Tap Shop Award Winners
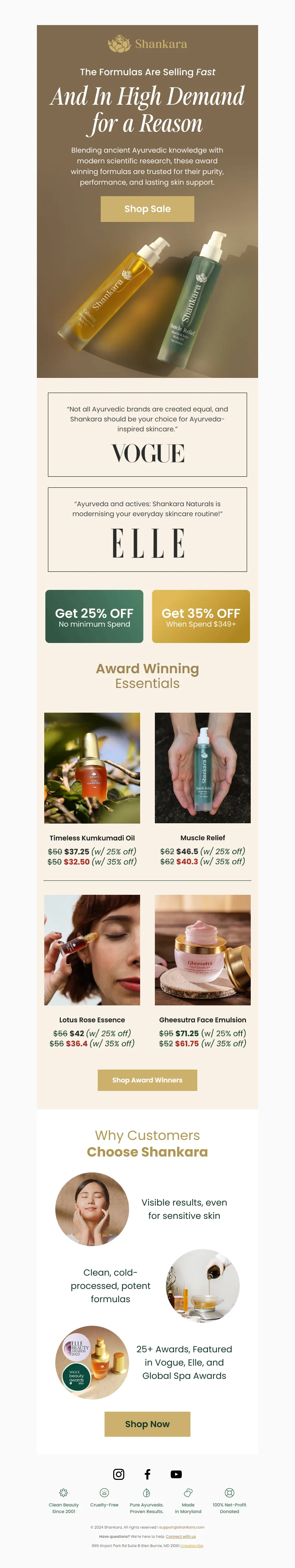Image resolution: width=295 pixels, height=1568 pixels. [147, 1080]
